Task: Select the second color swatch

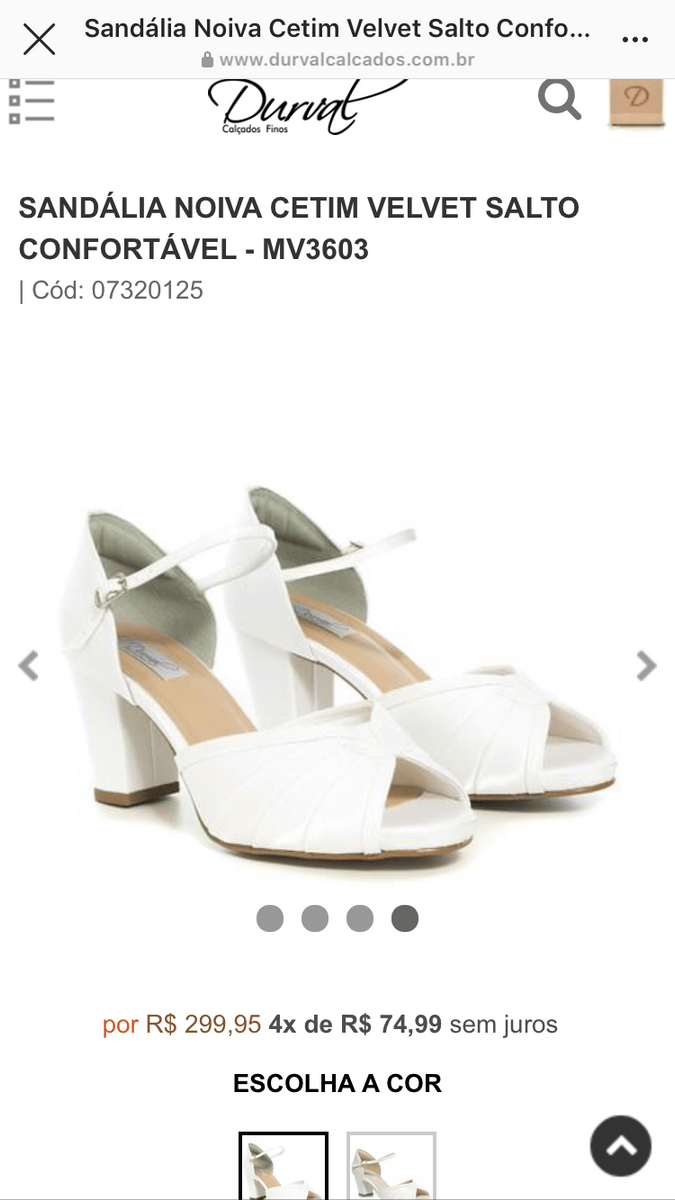Action: (391, 1166)
